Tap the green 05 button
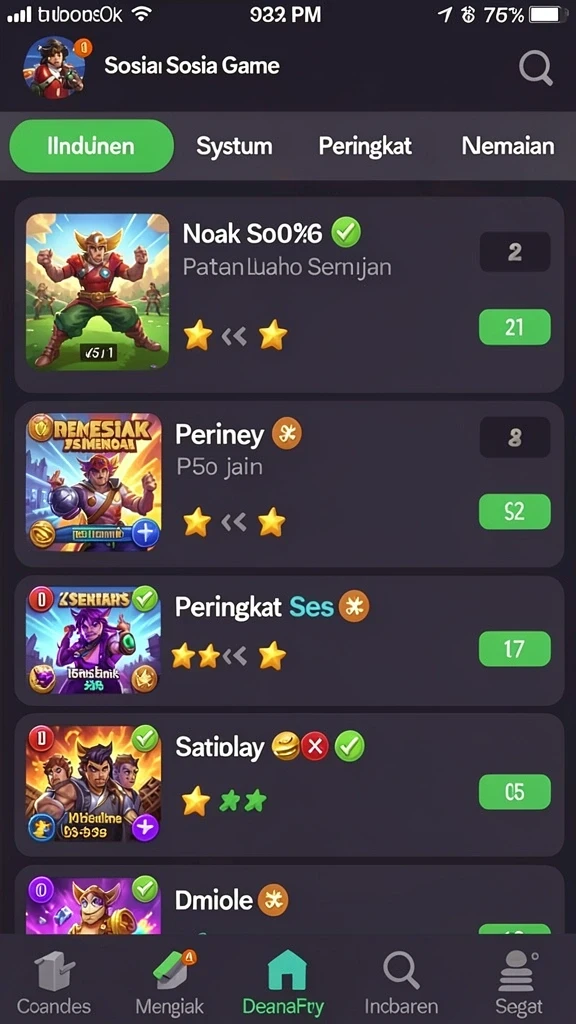576x1024 pixels. 515,792
